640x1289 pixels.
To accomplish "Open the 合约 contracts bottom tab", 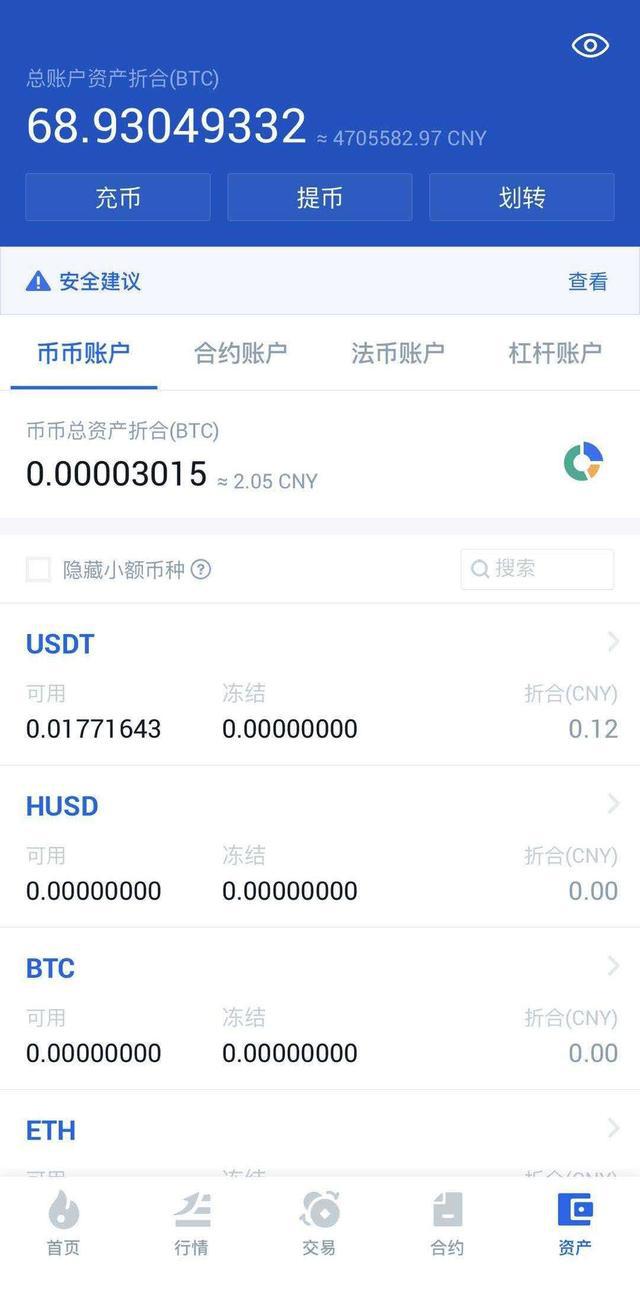I will tap(447, 1222).
